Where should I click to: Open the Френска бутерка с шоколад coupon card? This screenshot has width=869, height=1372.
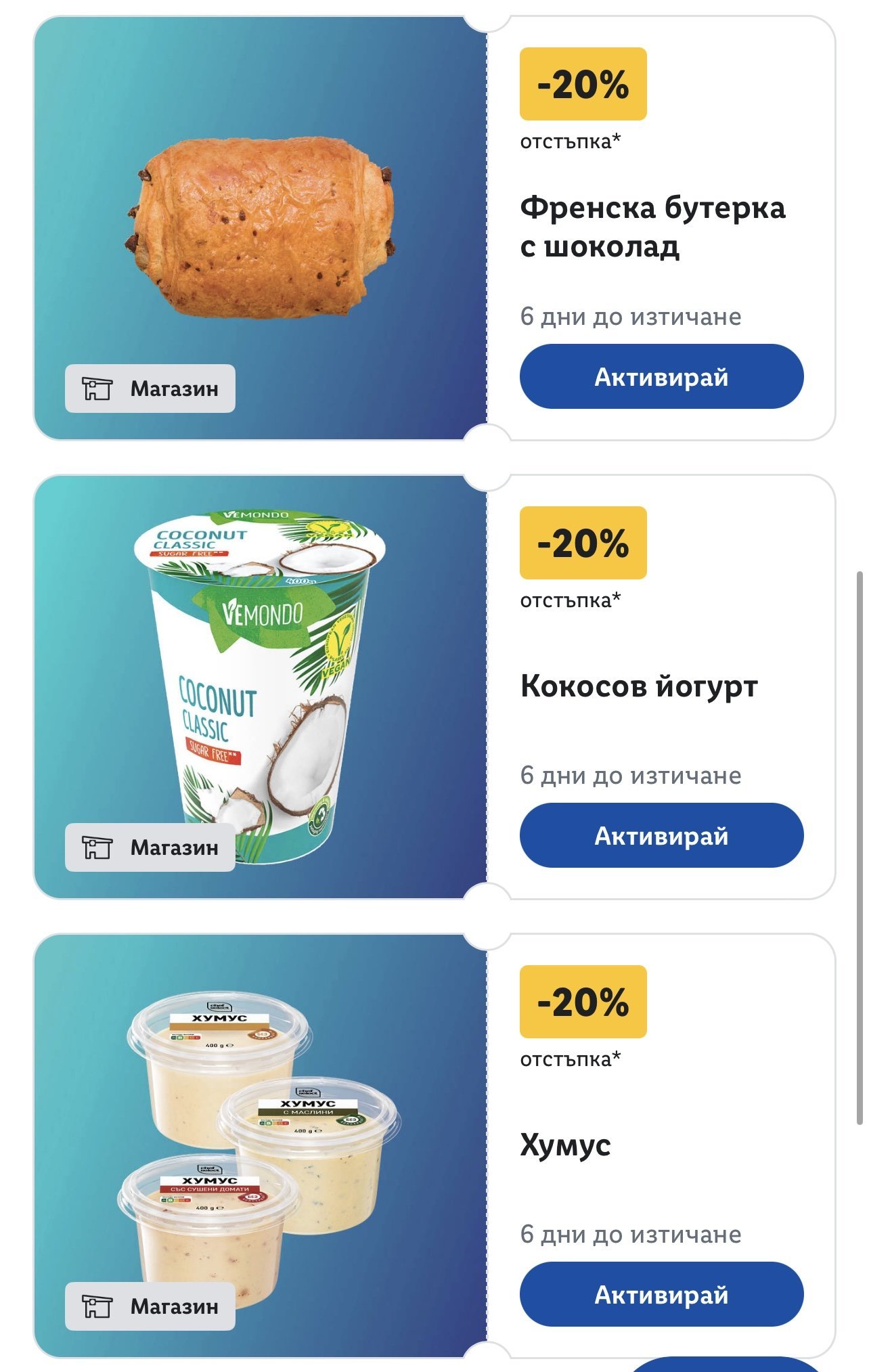point(652,227)
